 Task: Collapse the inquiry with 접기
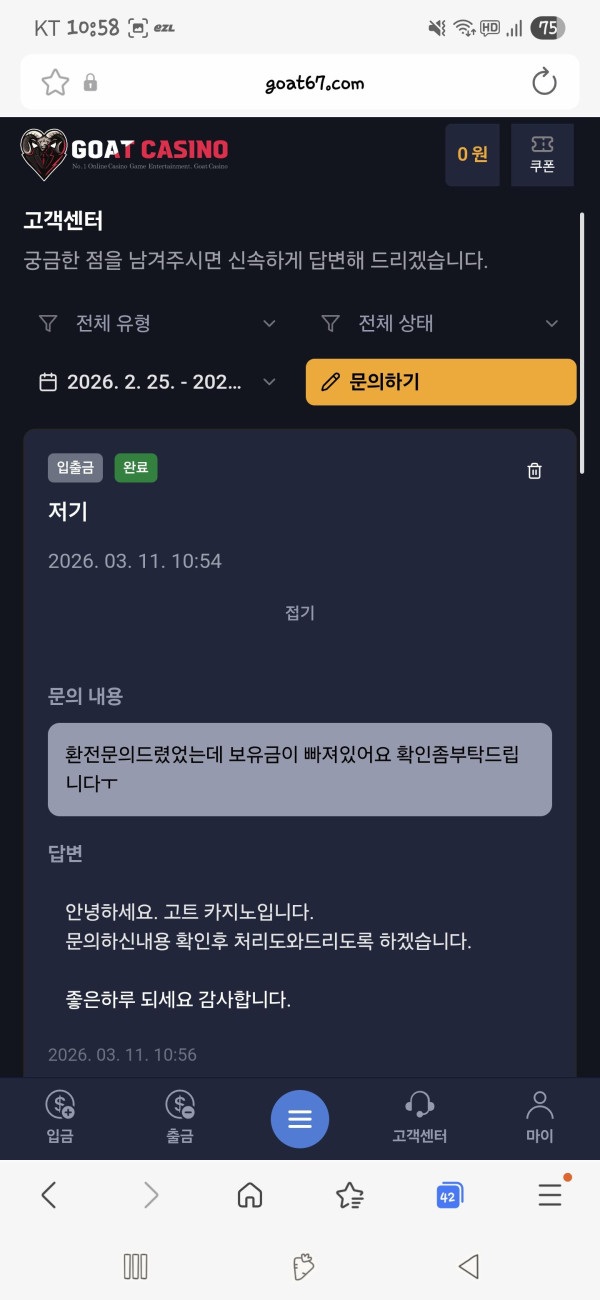pyautogui.click(x=300, y=613)
